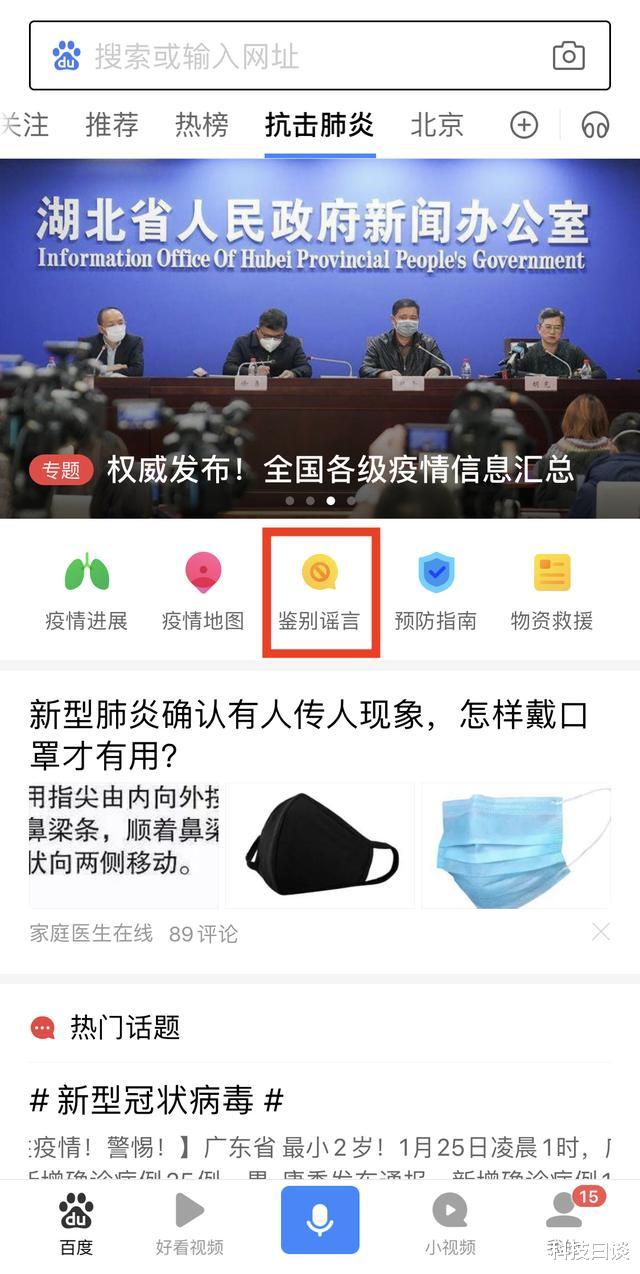The image size is (640, 1274).
Task: Start voice search with the microphone button
Action: 320,1219
